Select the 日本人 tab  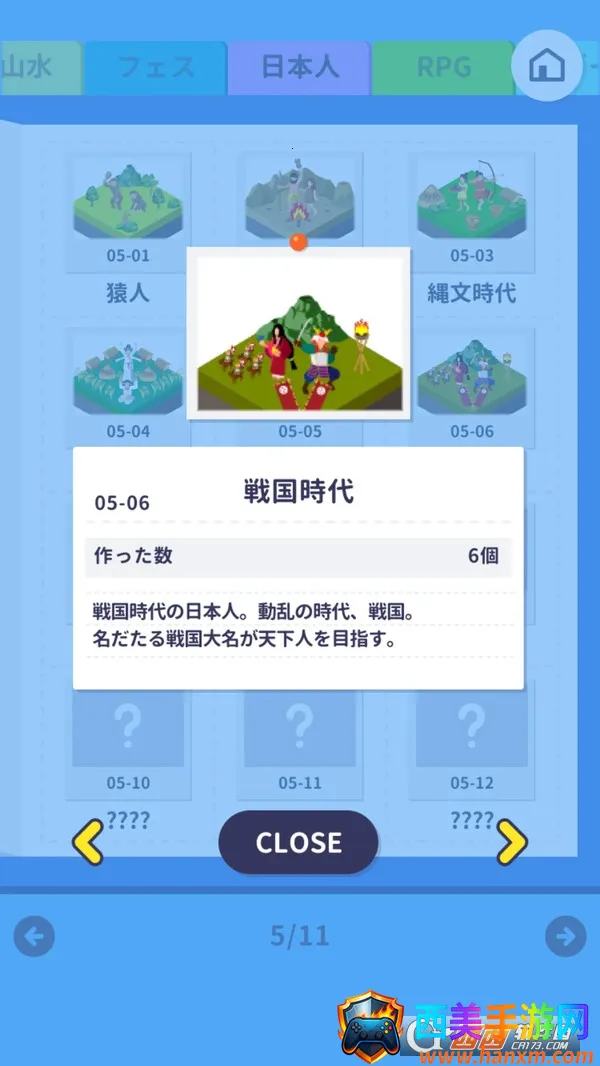pyautogui.click(x=300, y=68)
